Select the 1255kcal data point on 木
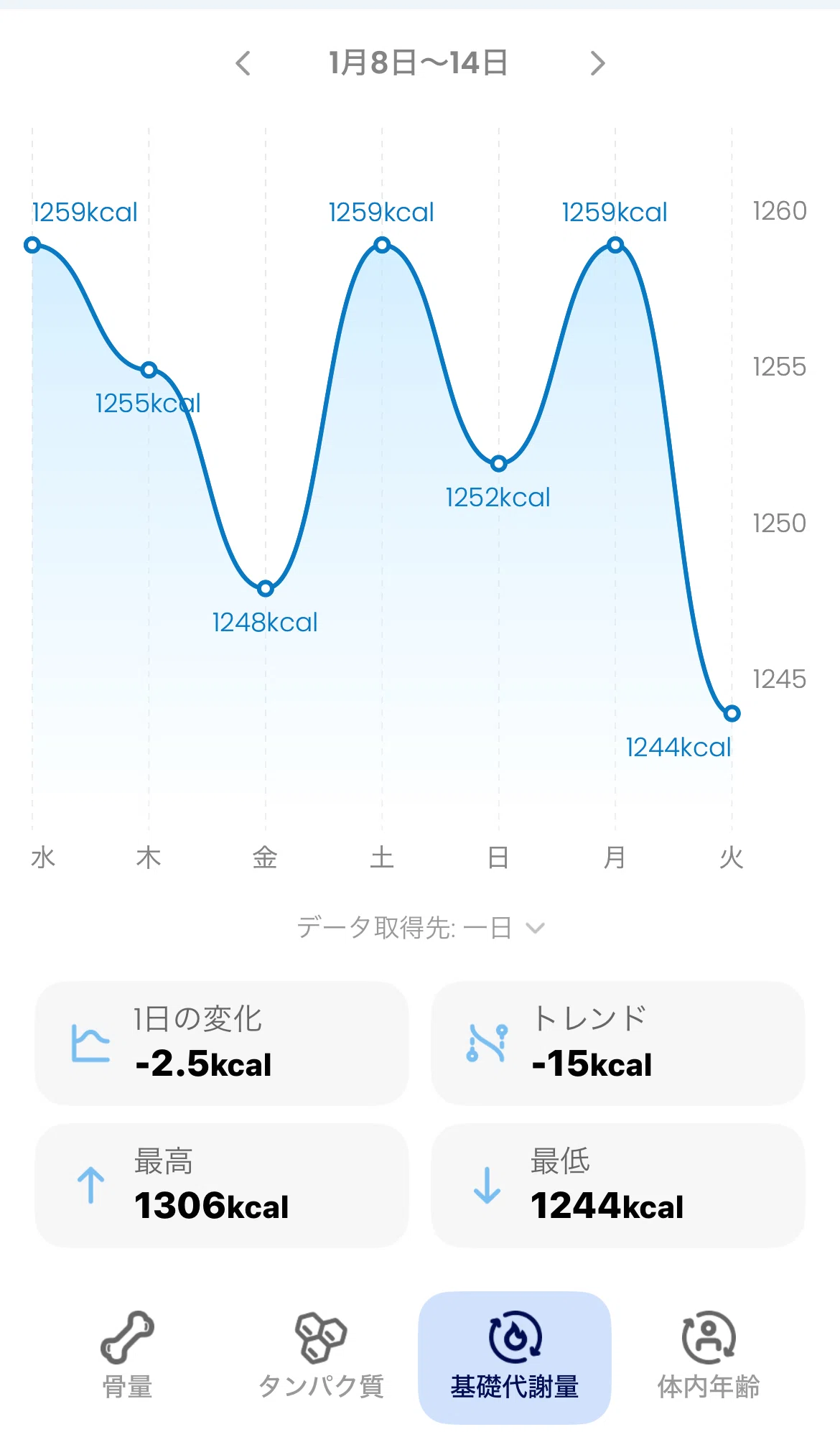The width and height of the screenshot is (840, 1432). tap(149, 371)
